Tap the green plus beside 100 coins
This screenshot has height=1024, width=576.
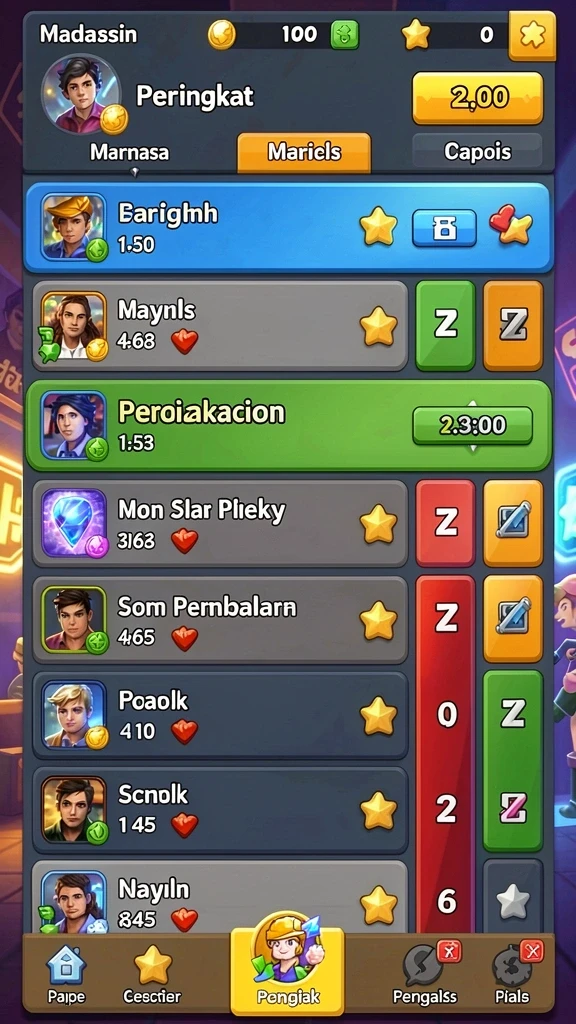[x=344, y=35]
